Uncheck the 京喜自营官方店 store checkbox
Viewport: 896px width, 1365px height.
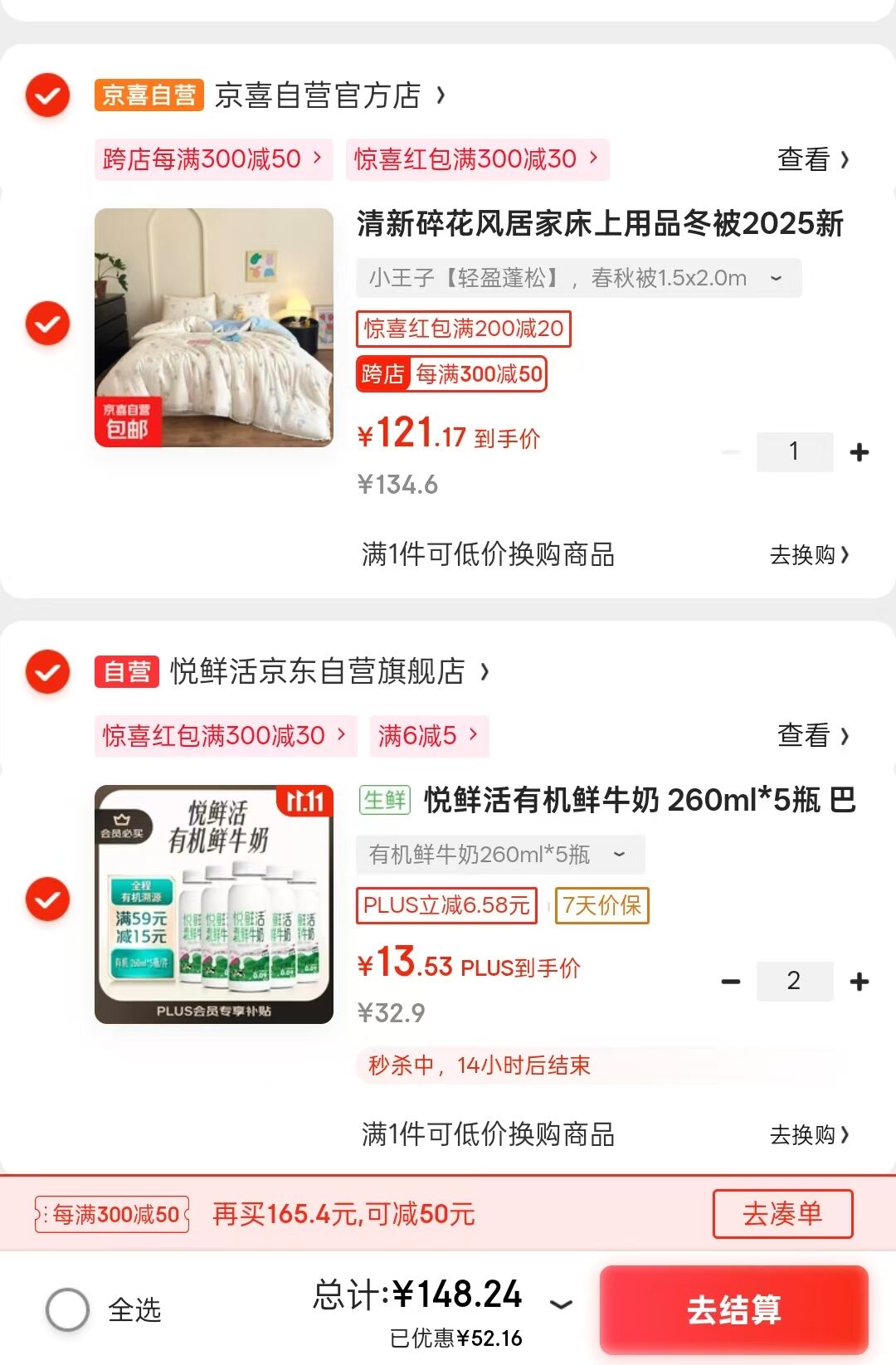tap(47, 95)
